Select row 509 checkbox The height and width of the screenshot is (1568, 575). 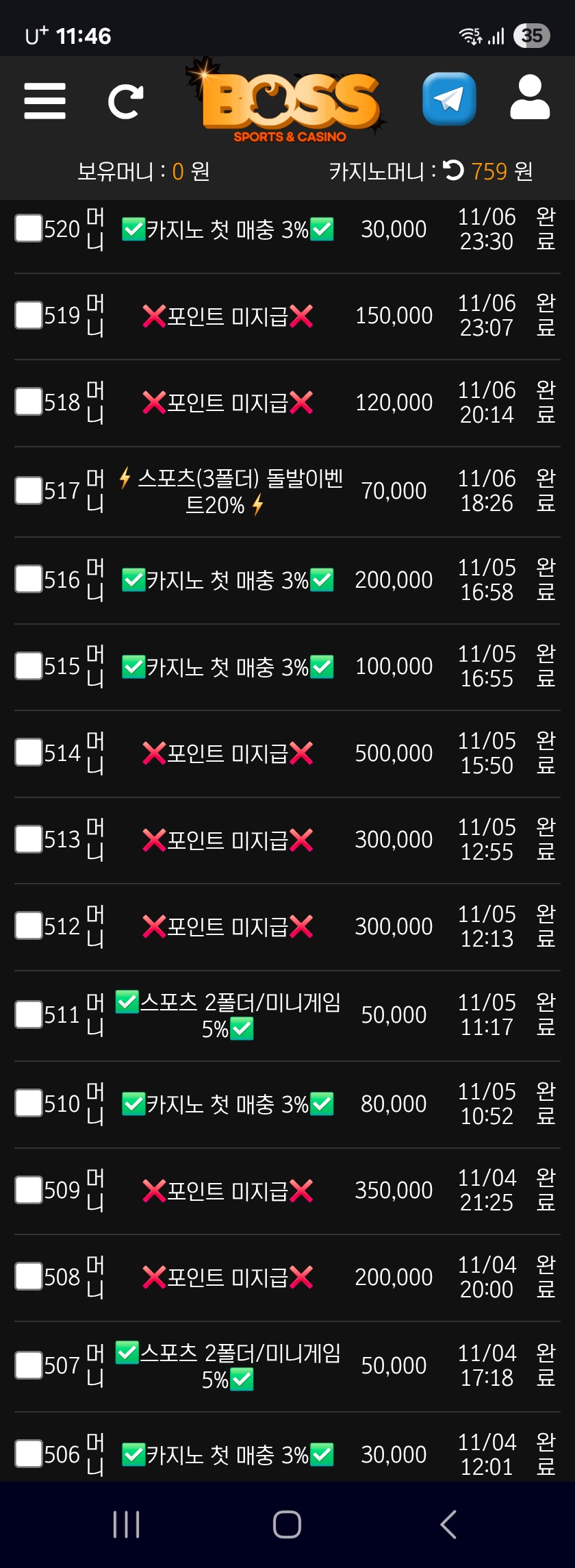29,1190
